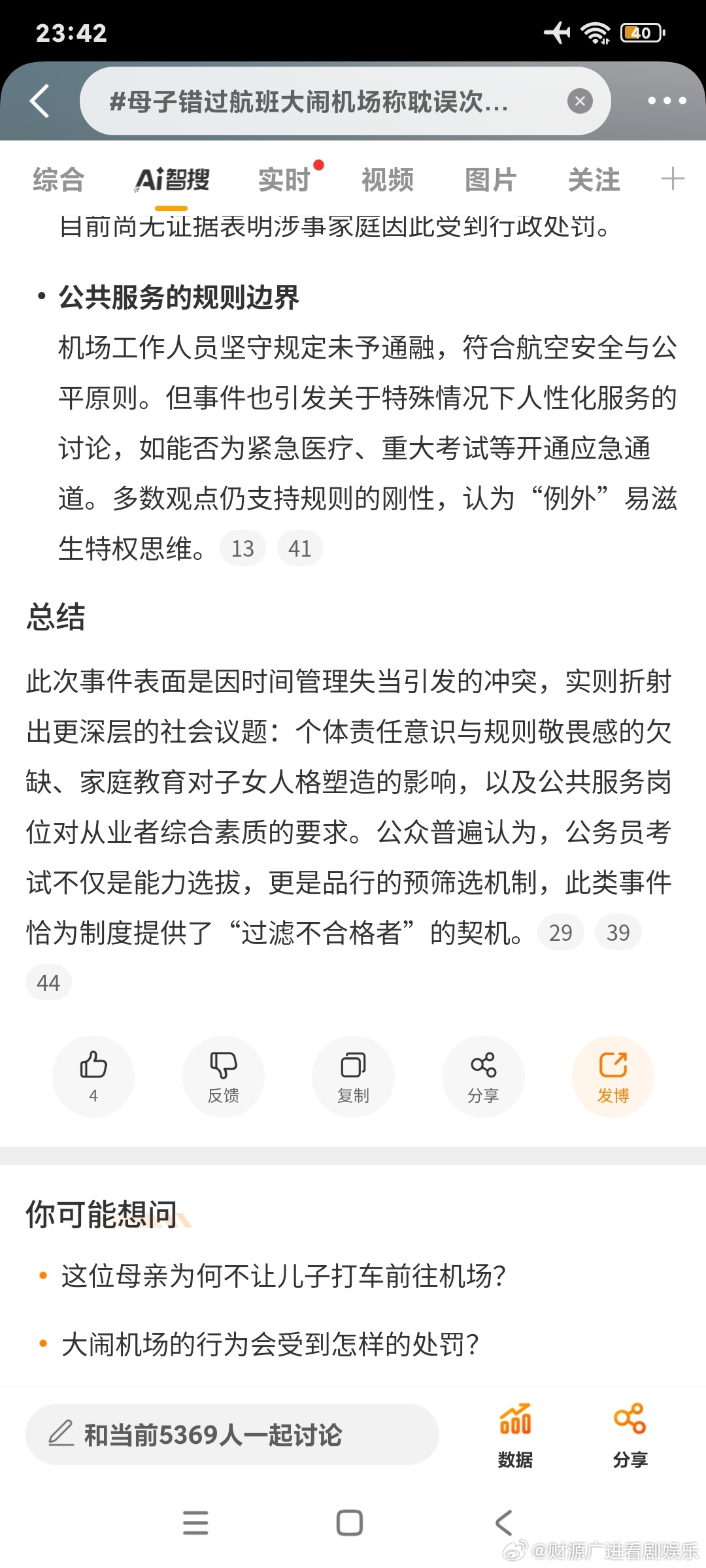Clear the search query with the X

(579, 101)
